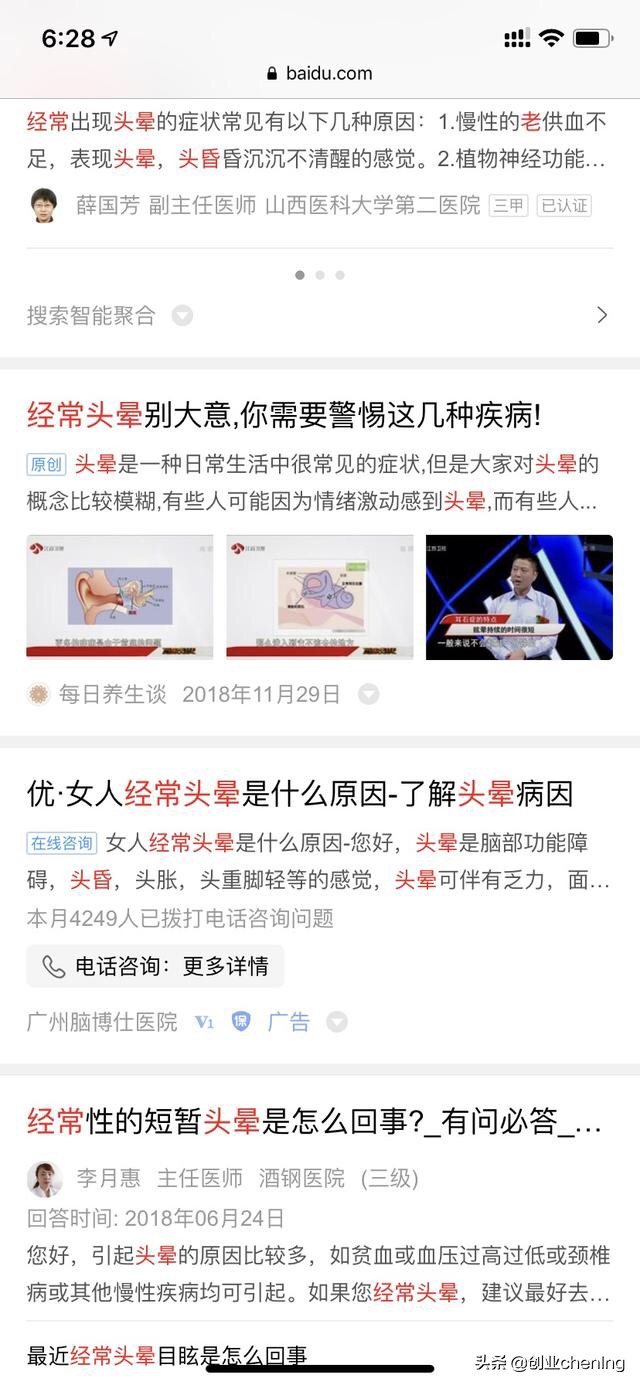
Task: Open the second ear diagram video thumbnail
Action: pos(319,596)
